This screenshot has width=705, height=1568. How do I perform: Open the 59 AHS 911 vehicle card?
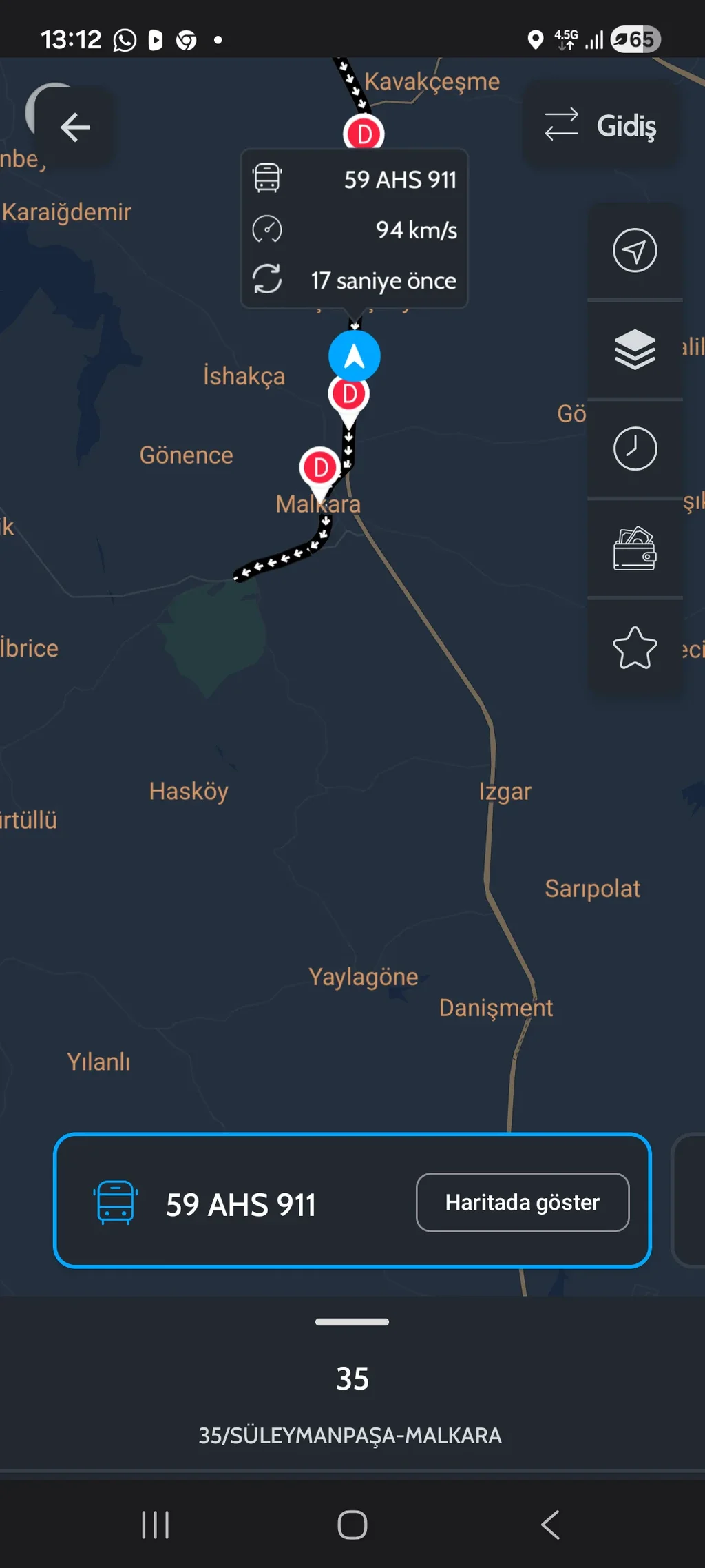(x=241, y=1204)
